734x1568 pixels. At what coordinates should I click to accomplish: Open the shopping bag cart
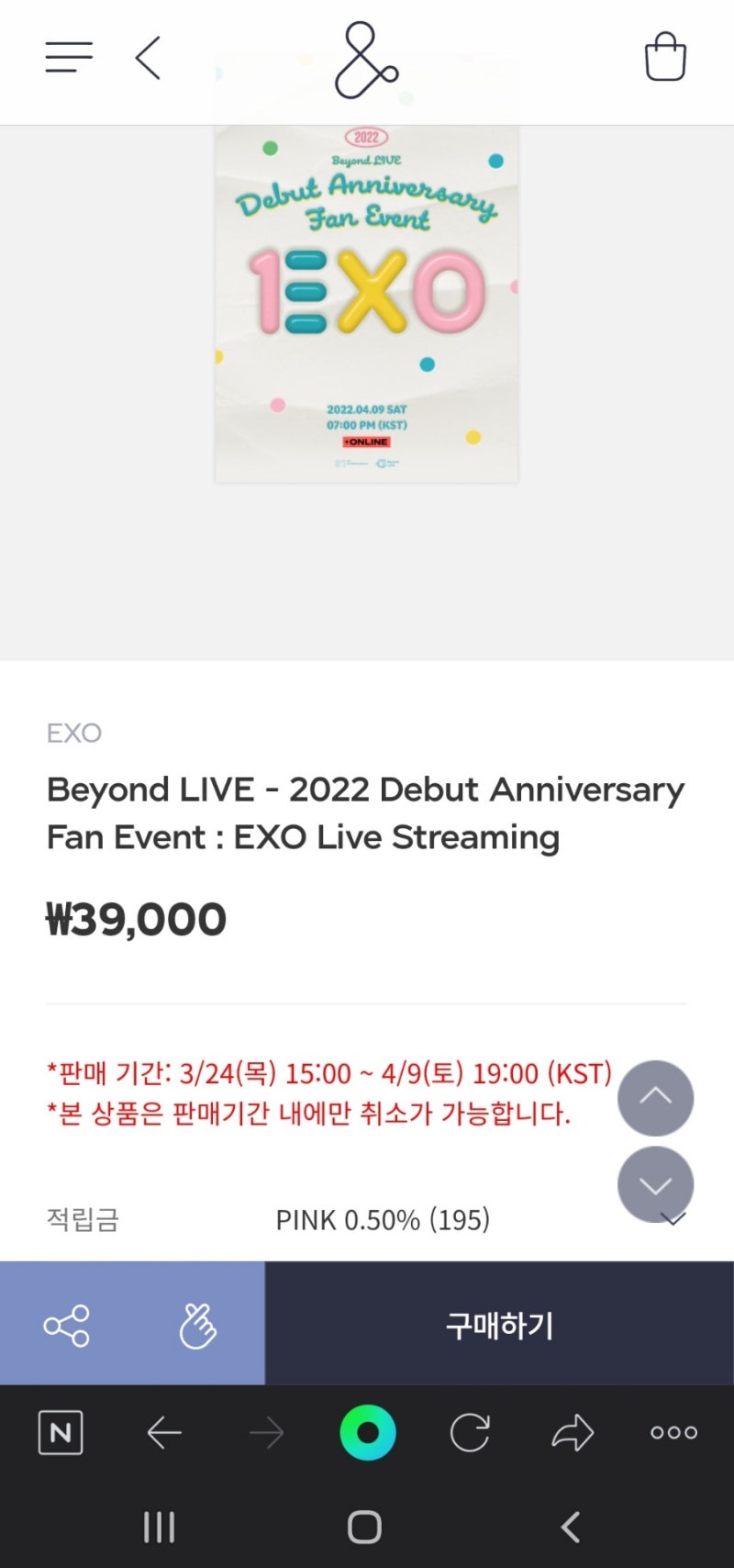tap(667, 56)
